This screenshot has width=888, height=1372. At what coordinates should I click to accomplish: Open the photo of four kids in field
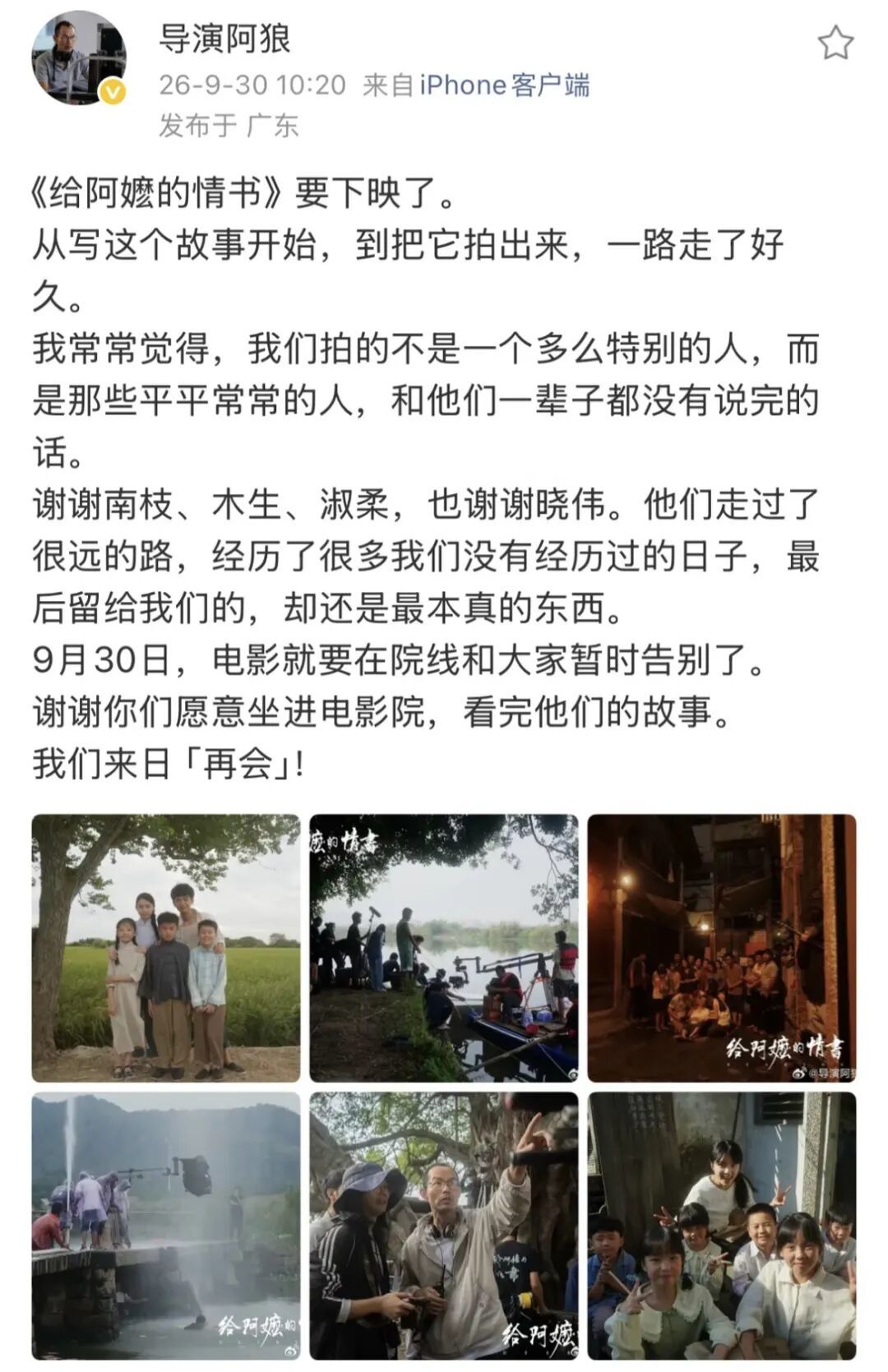(166, 948)
